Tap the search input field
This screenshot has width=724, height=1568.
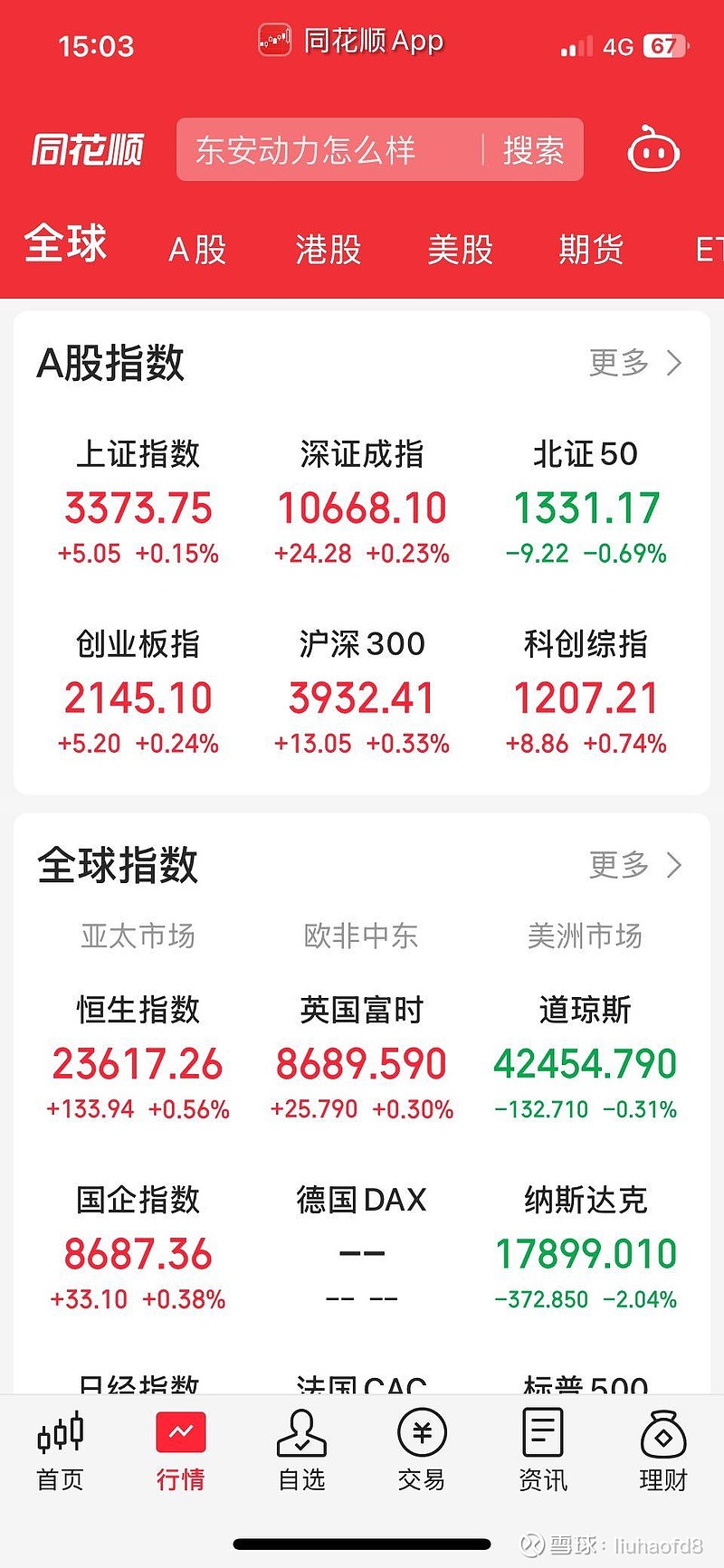tap(326, 150)
